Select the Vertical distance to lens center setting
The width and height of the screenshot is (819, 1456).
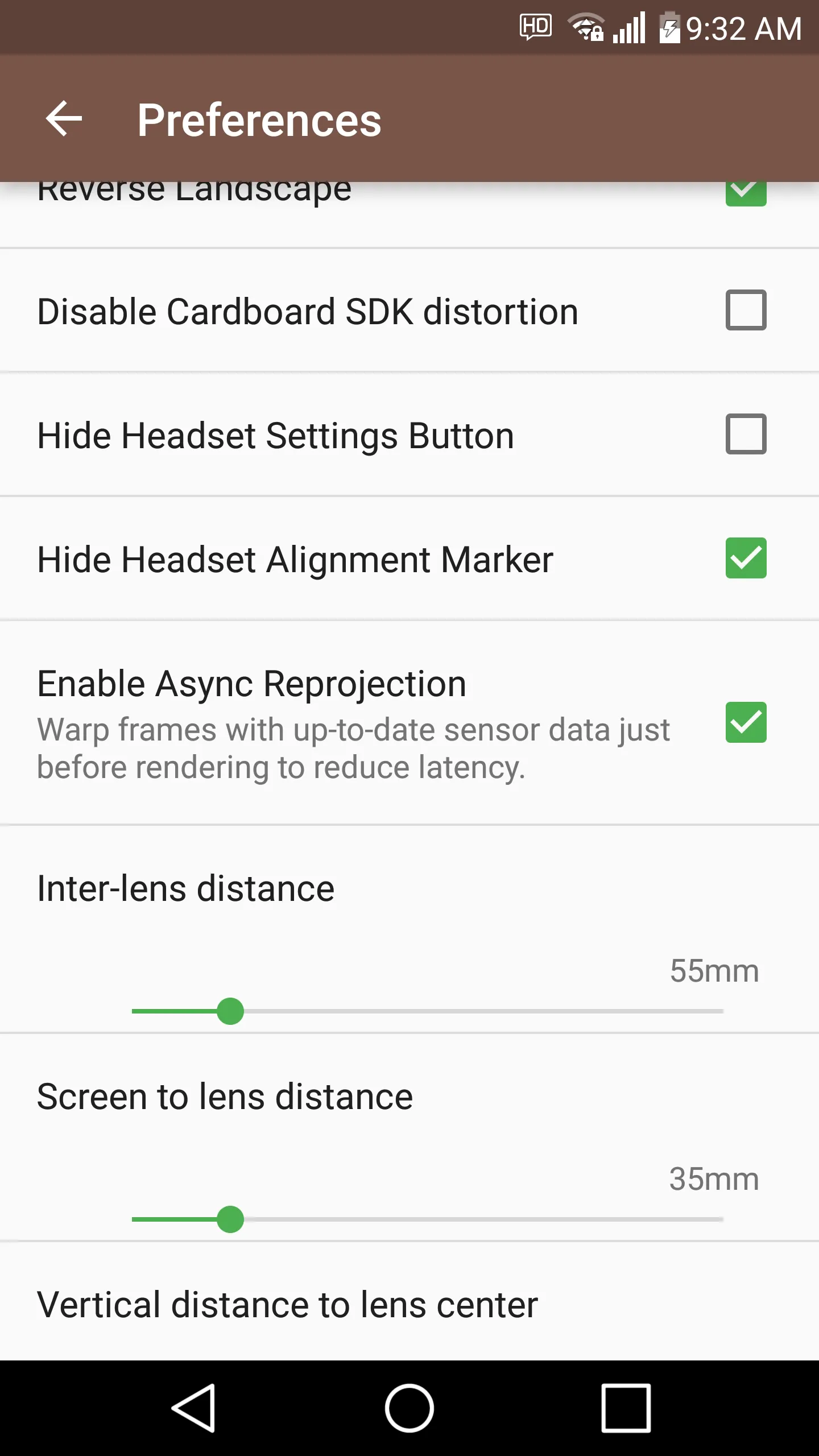pos(287,1304)
